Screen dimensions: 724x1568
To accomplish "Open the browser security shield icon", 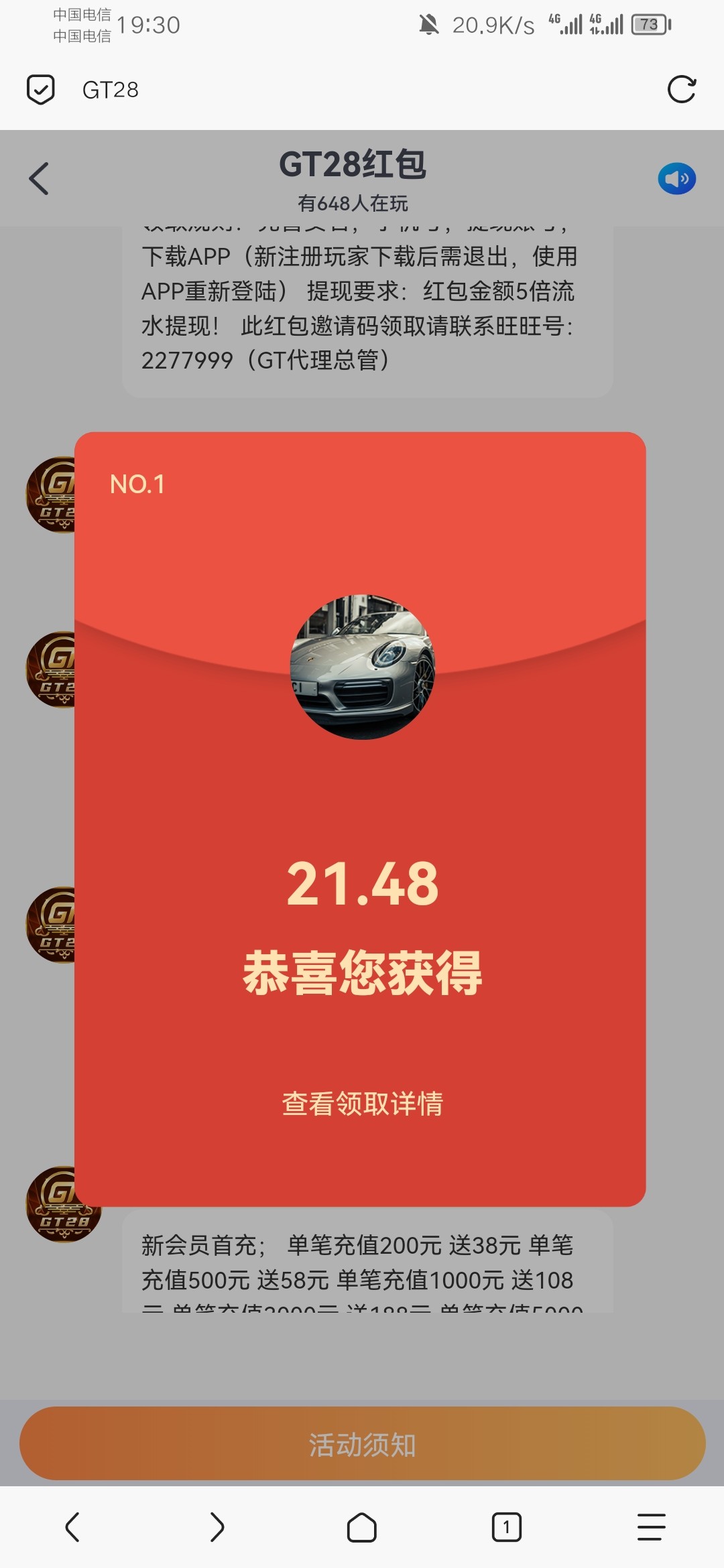I will 40,89.
